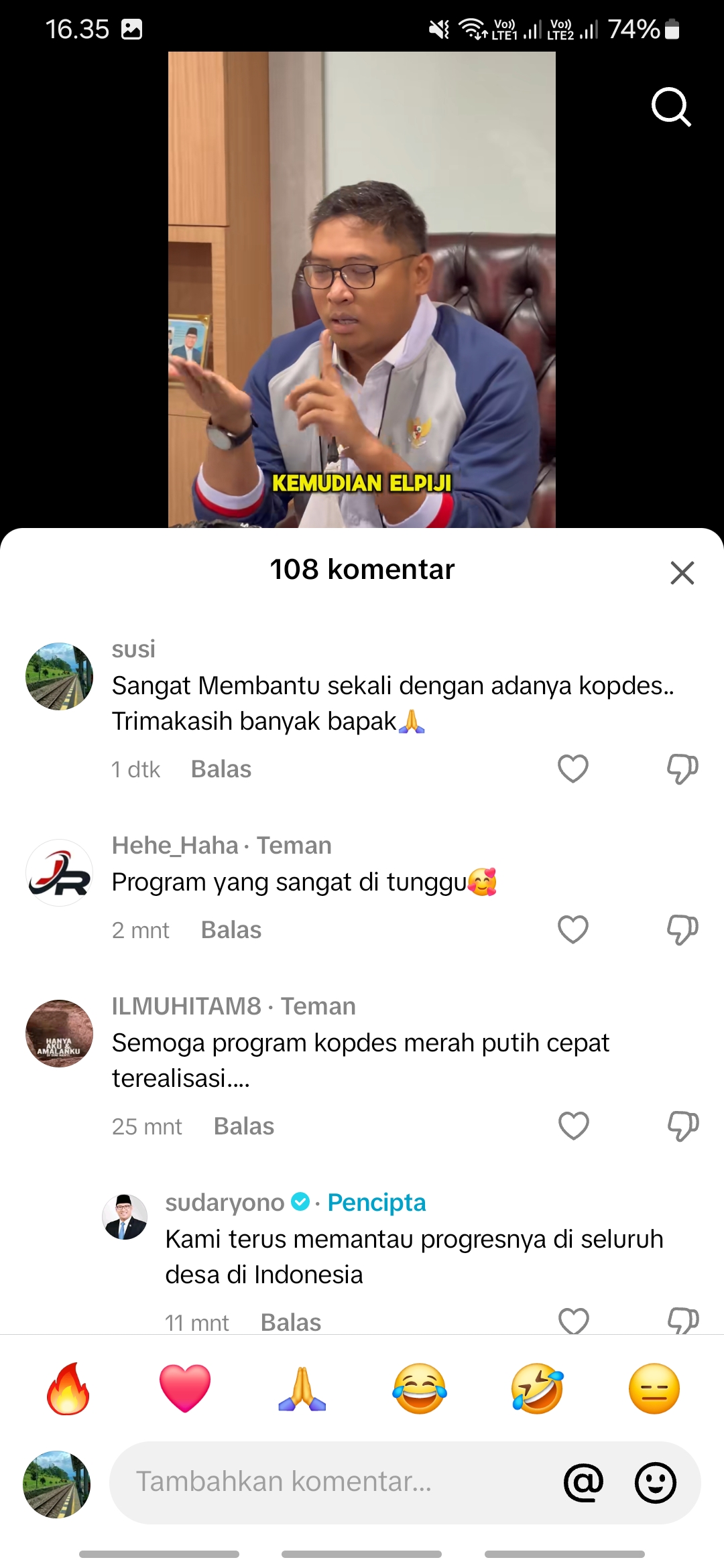This screenshot has width=724, height=1568.
Task: Mention someone with the @ icon
Action: (584, 1482)
